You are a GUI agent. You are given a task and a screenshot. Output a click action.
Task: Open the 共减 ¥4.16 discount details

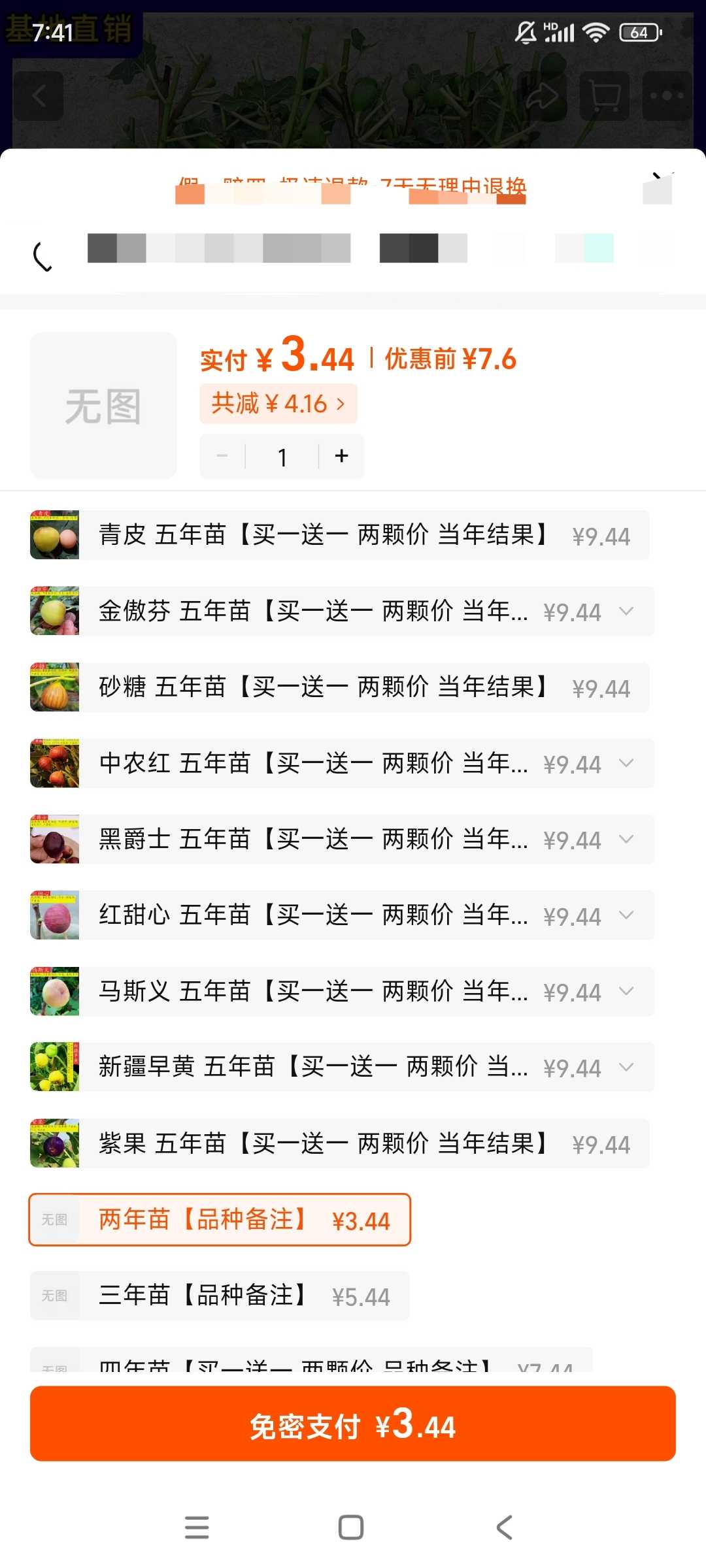click(x=278, y=404)
